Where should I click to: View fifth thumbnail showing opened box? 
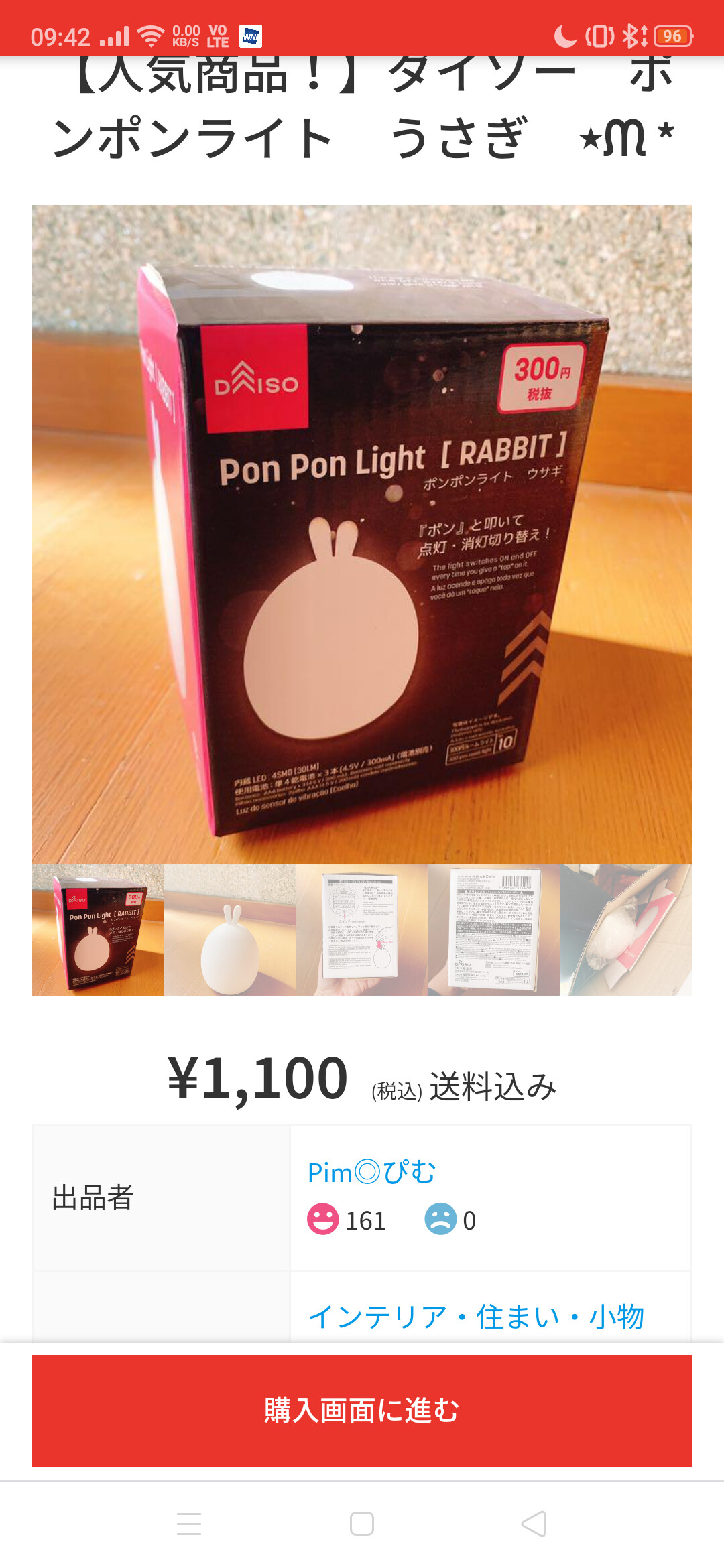[x=625, y=929]
